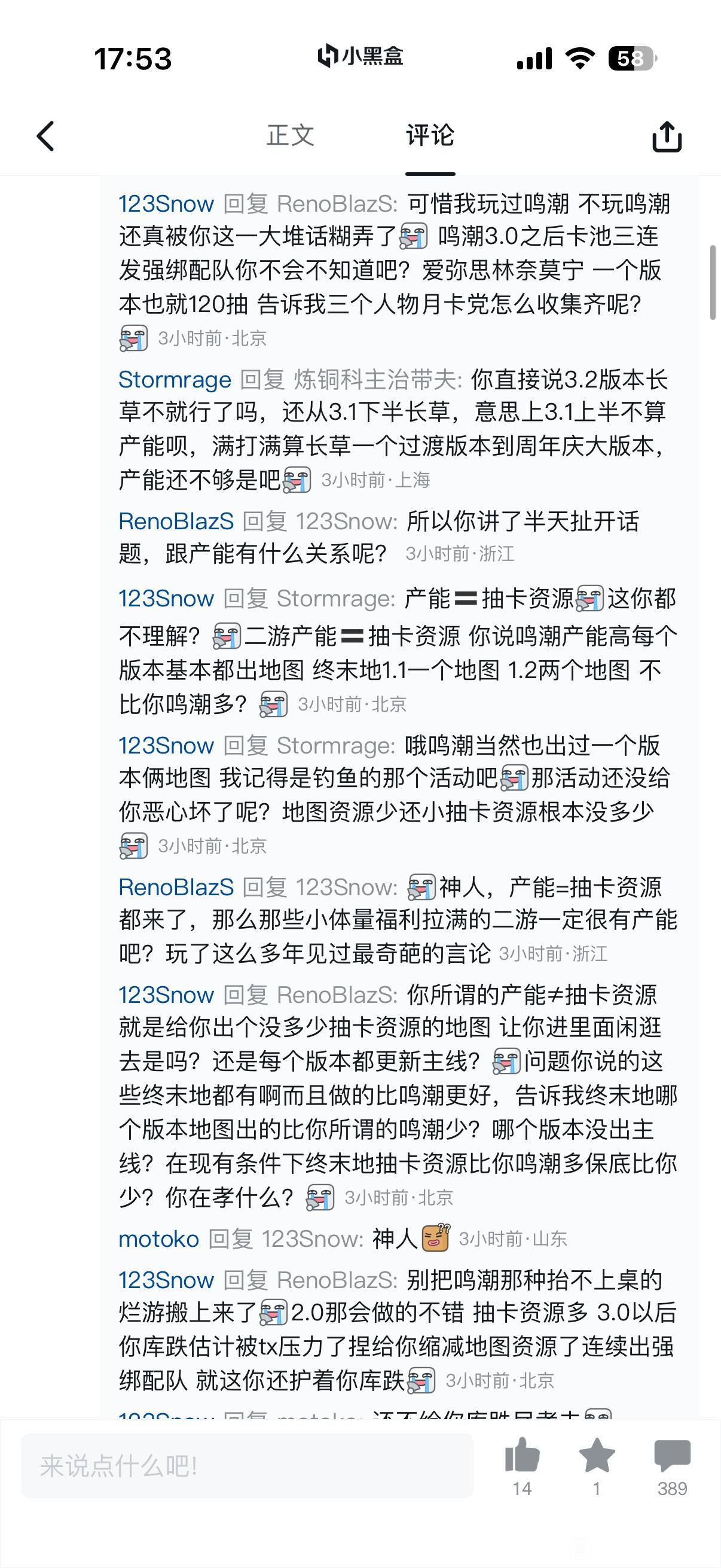Open Stormrage's profile from username link
The width and height of the screenshot is (721, 1568).
[x=175, y=380]
